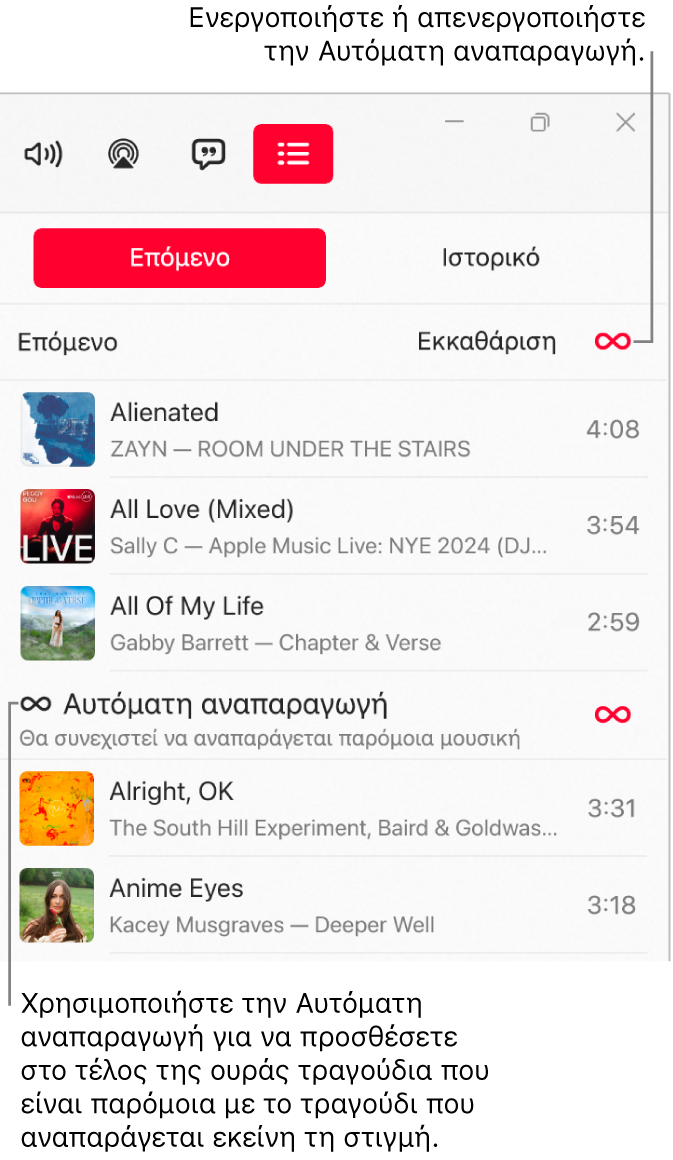Image resolution: width=673 pixels, height=1160 pixels.
Task: Open the volume control
Action: pos(43,154)
